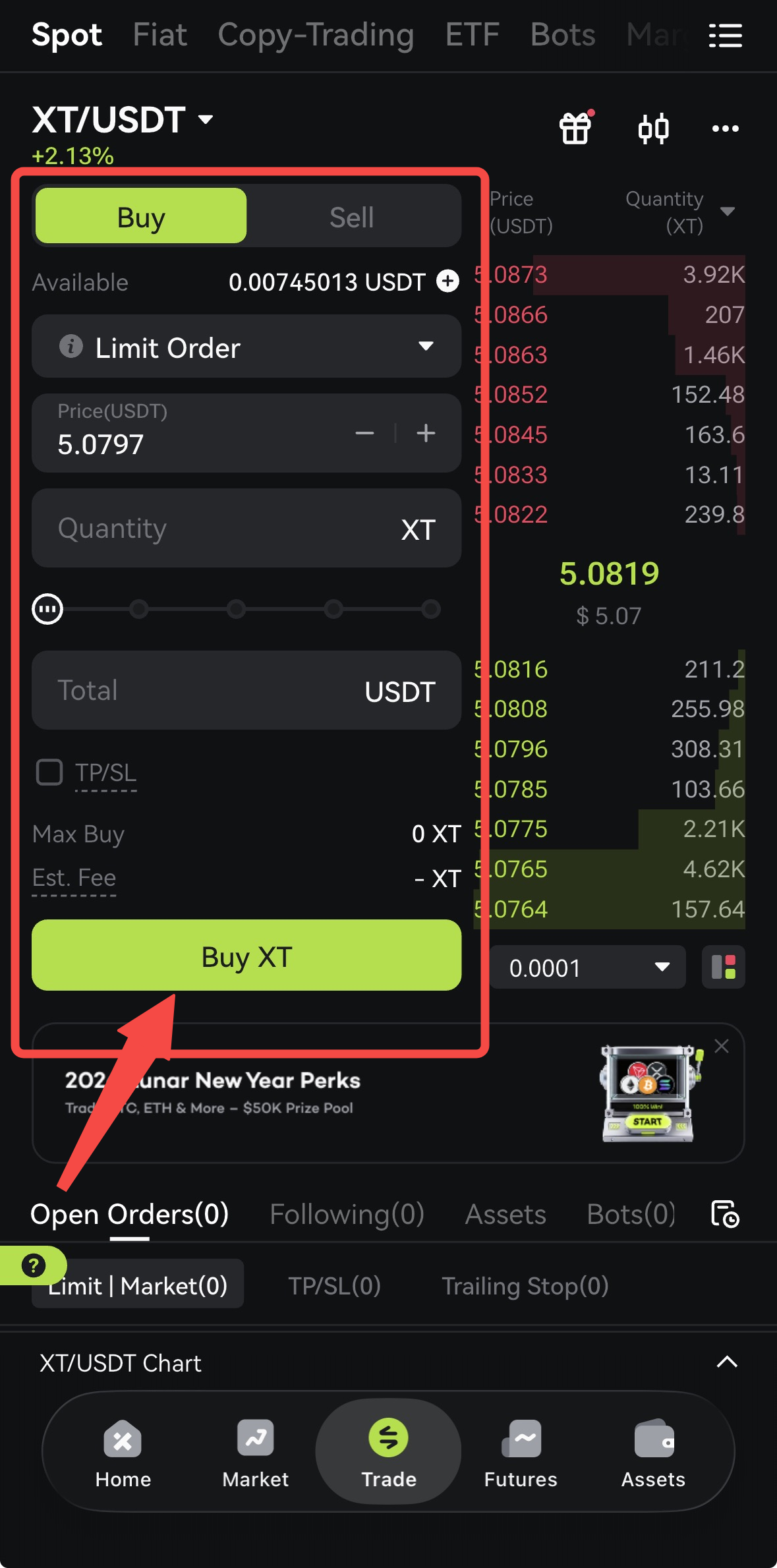Viewport: 777px width, 1568px height.
Task: Add funds with the plus icon
Action: 447,281
